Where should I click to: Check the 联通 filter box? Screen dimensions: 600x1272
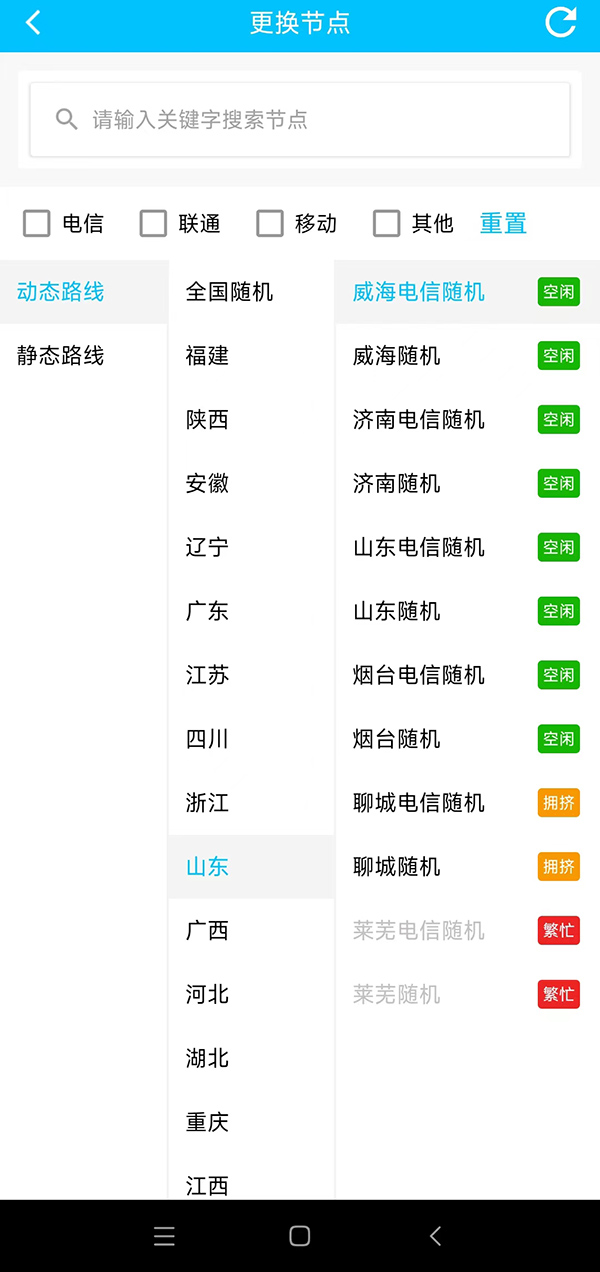pos(154,223)
